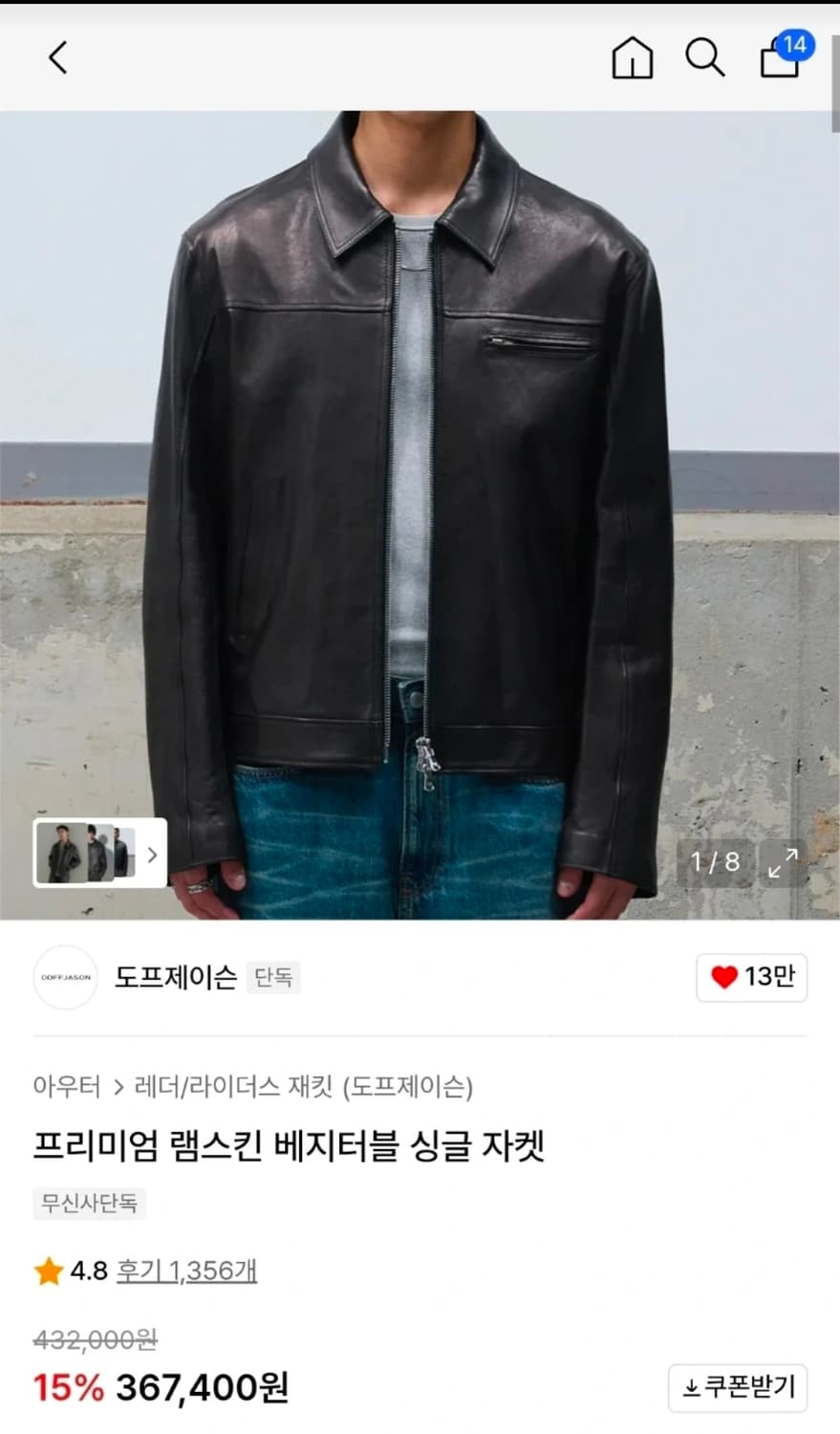Tap the home icon in the top bar

pos(632,57)
